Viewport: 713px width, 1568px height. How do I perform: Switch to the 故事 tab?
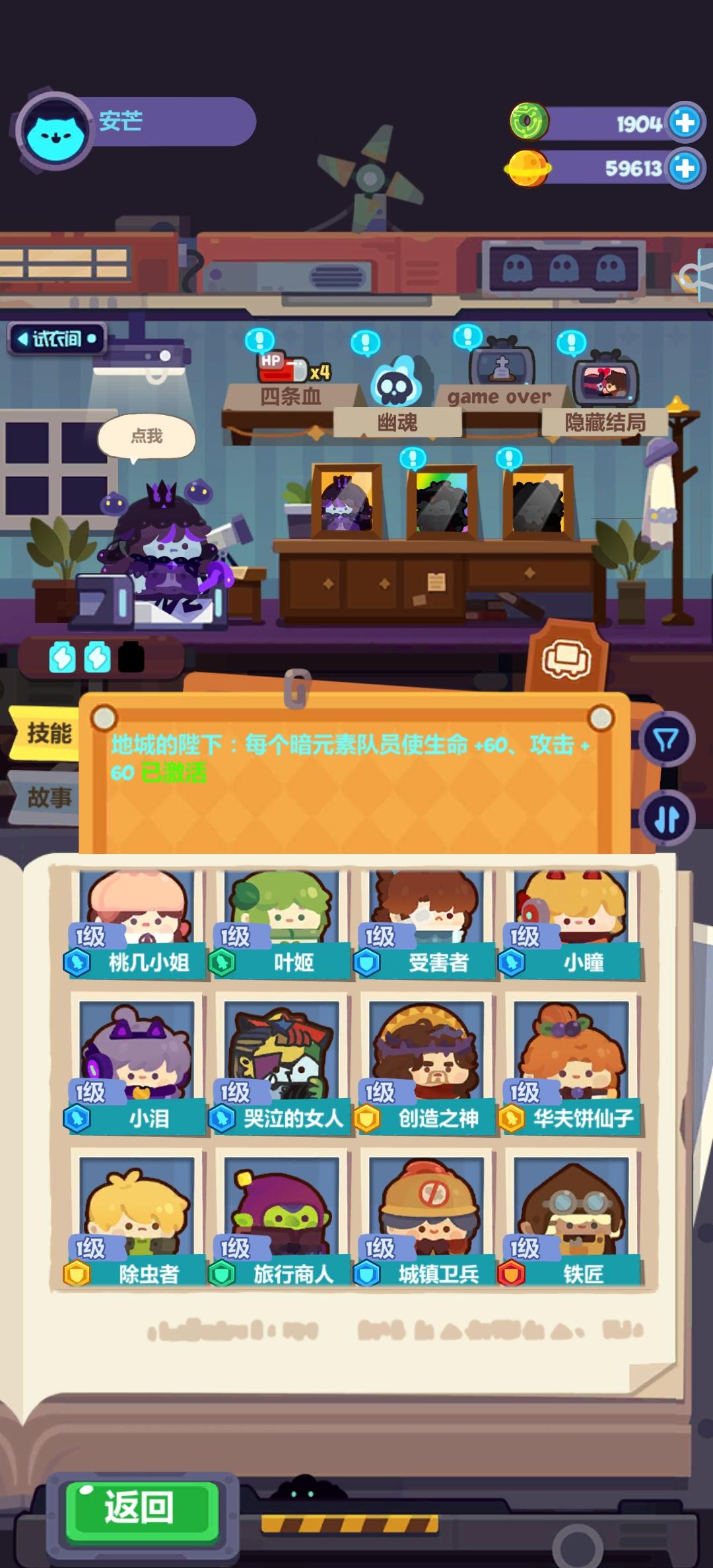tap(48, 797)
